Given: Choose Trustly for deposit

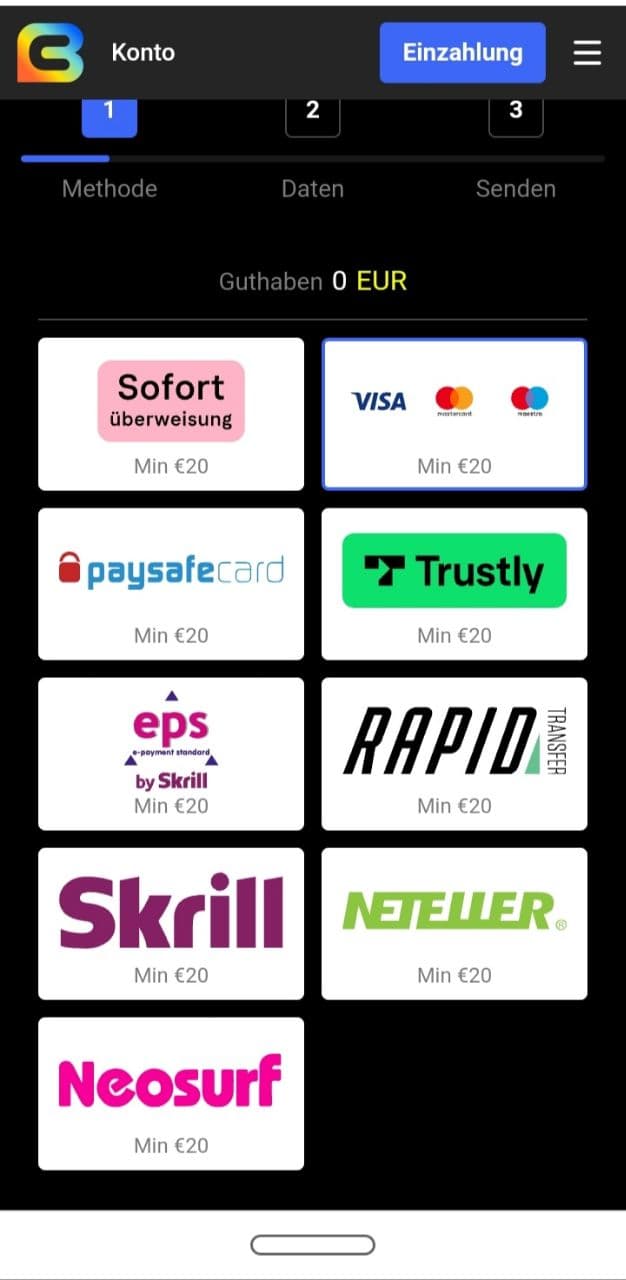Looking at the screenshot, I should pyautogui.click(x=454, y=583).
